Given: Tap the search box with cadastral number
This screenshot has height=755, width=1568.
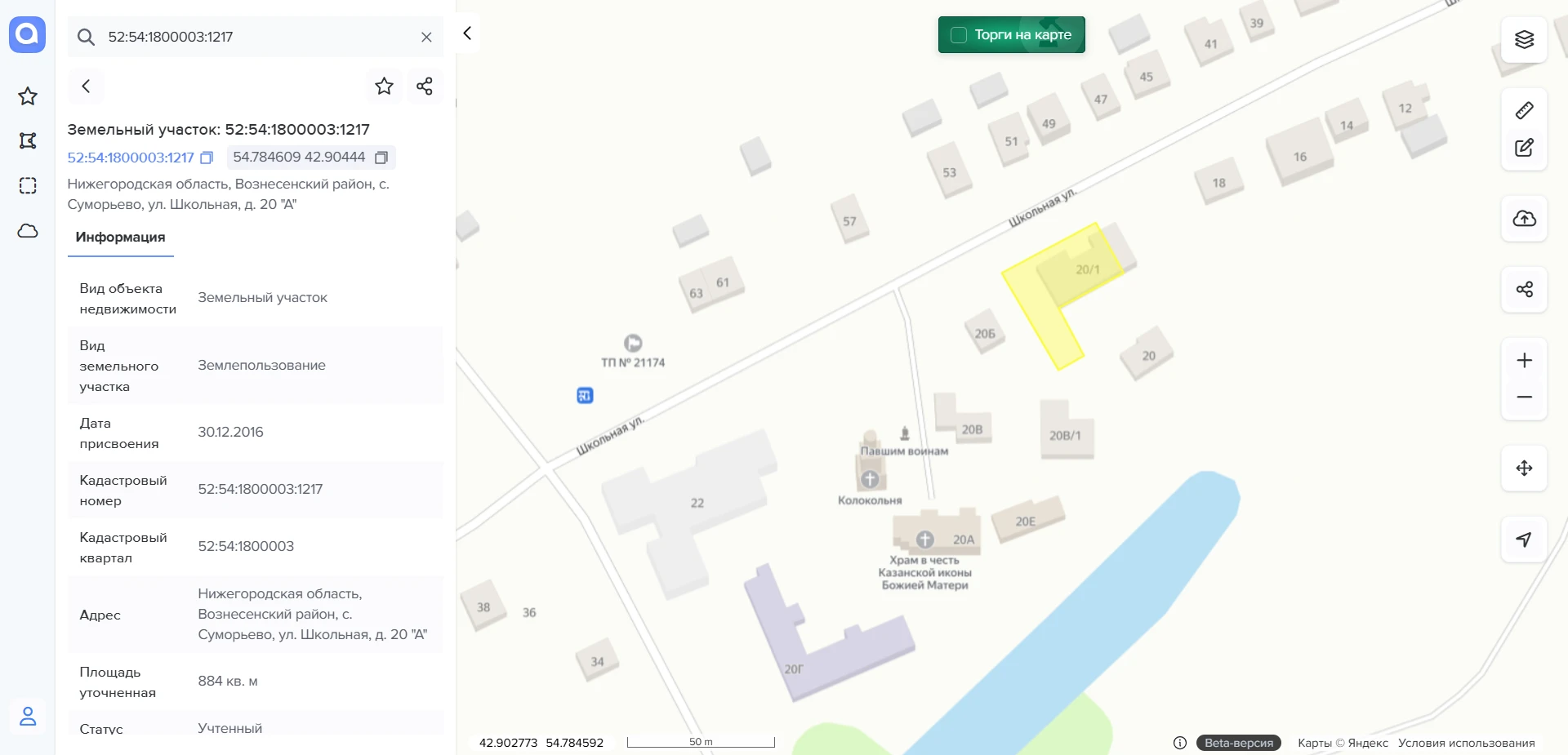Looking at the screenshot, I should pos(255,37).
